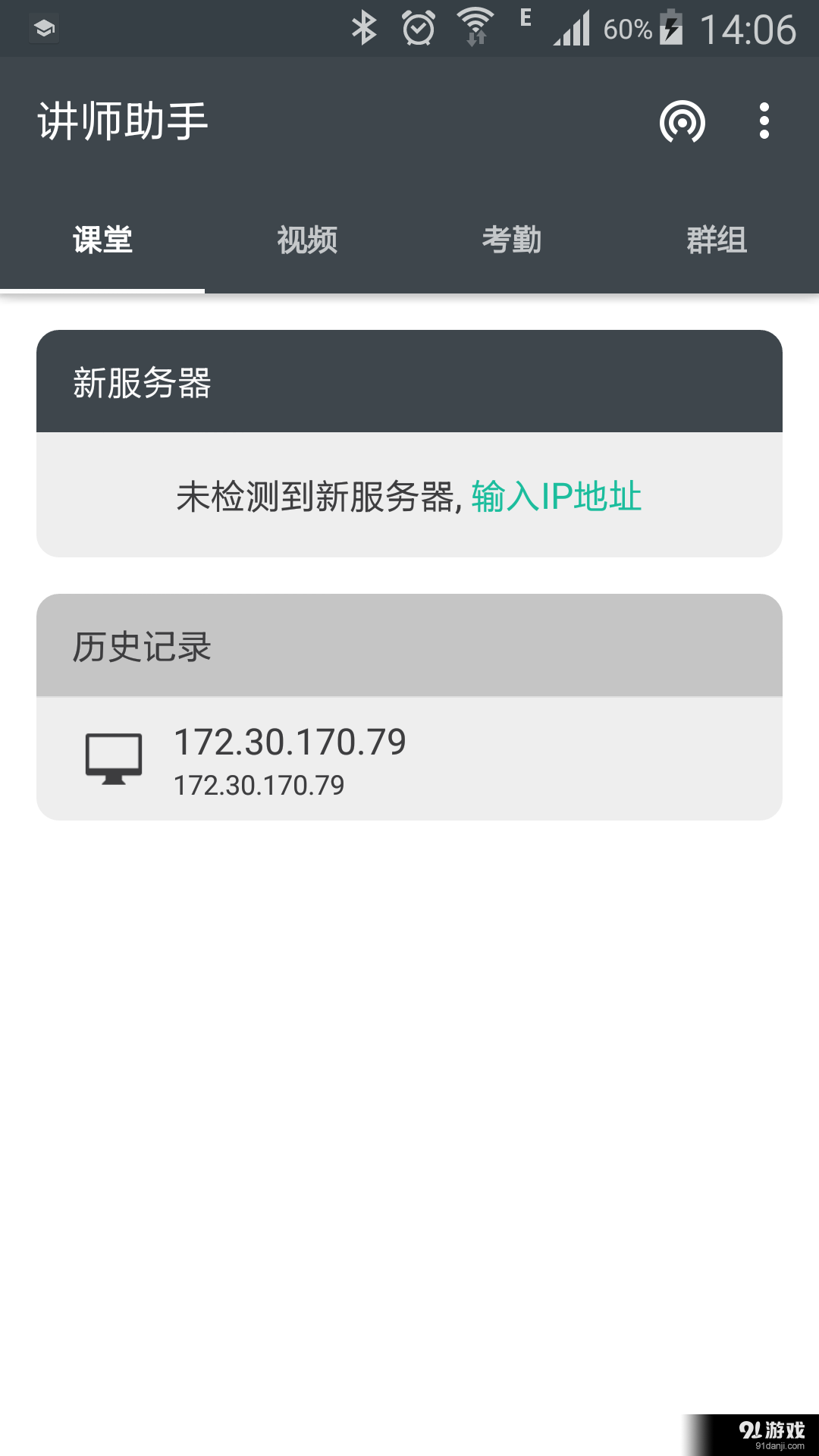819x1456 pixels.
Task: Connect to history server 172.30.170.79
Action: point(409,757)
